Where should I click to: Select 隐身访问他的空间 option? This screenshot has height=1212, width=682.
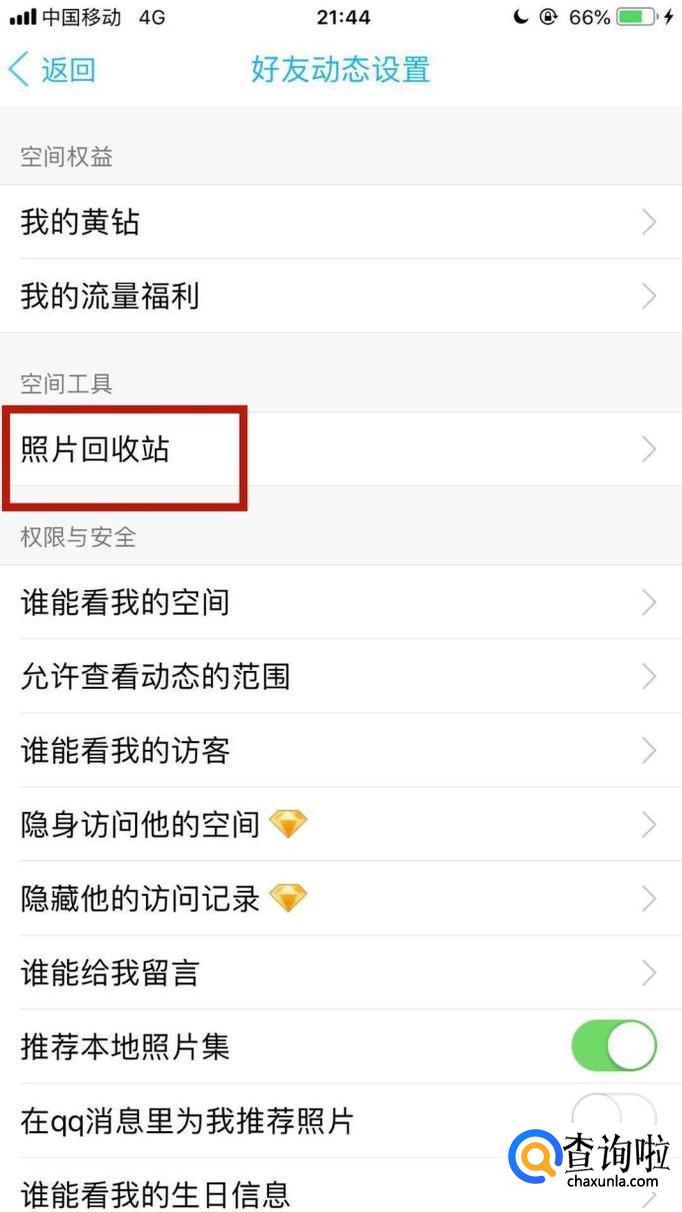pyautogui.click(x=340, y=824)
